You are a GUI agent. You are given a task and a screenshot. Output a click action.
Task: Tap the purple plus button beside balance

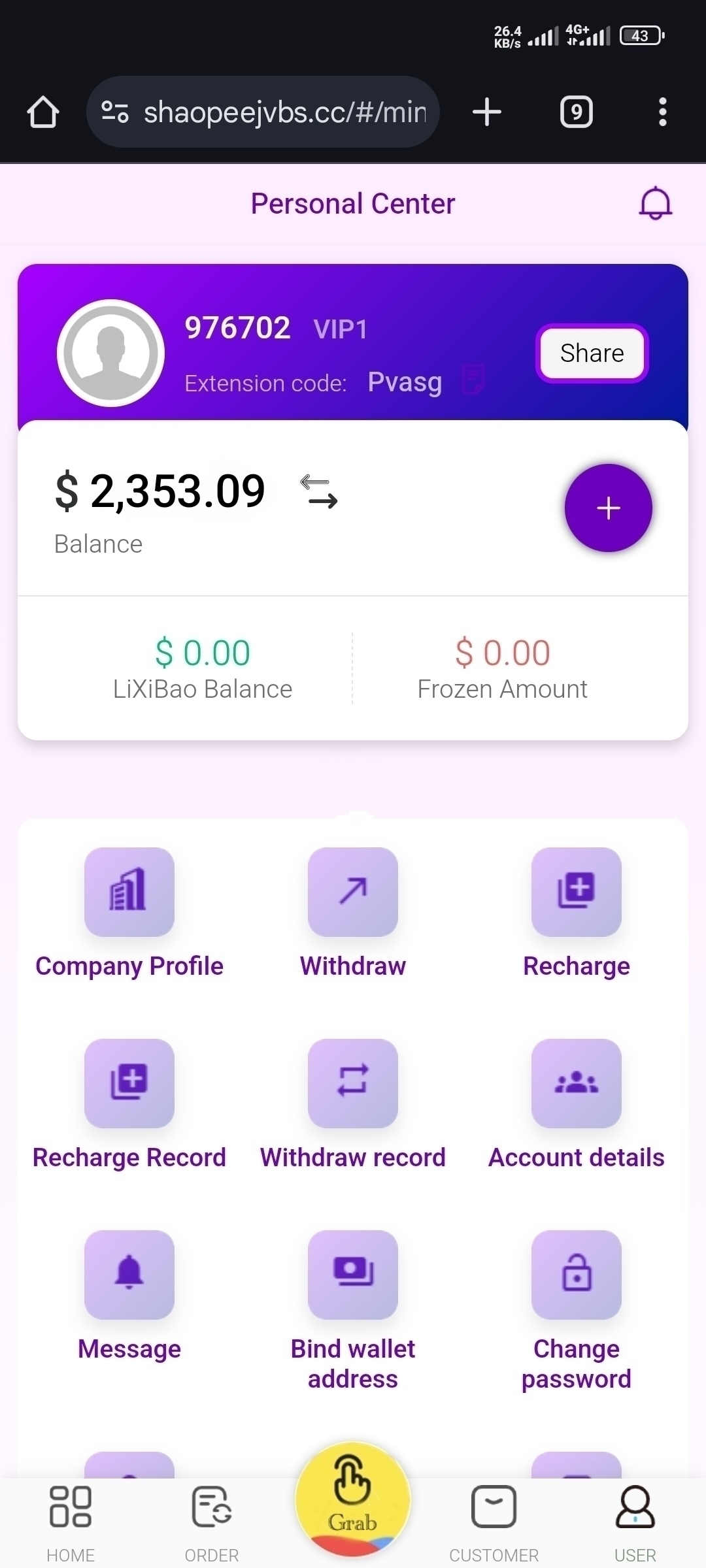tap(608, 508)
